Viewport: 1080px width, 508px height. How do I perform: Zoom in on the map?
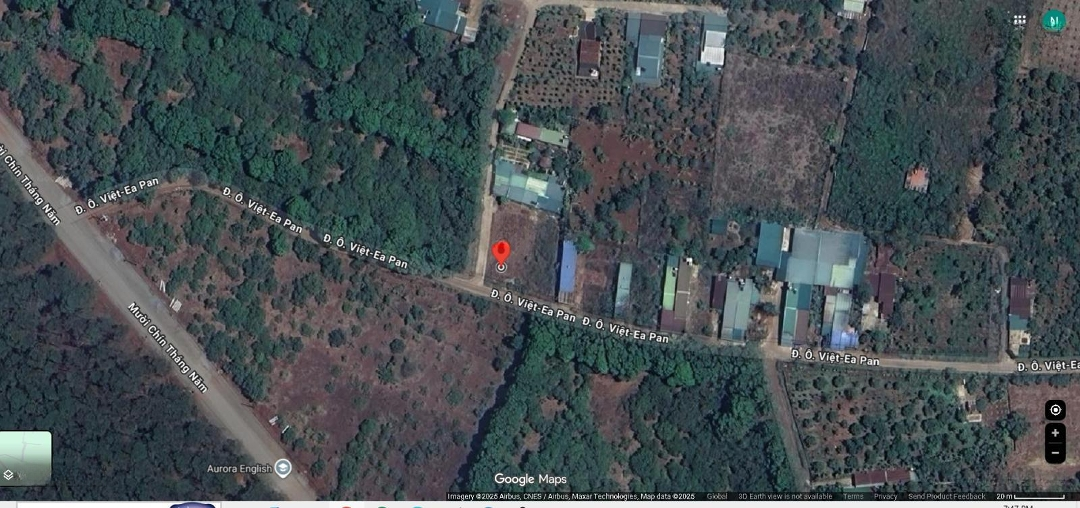pyautogui.click(x=1055, y=433)
